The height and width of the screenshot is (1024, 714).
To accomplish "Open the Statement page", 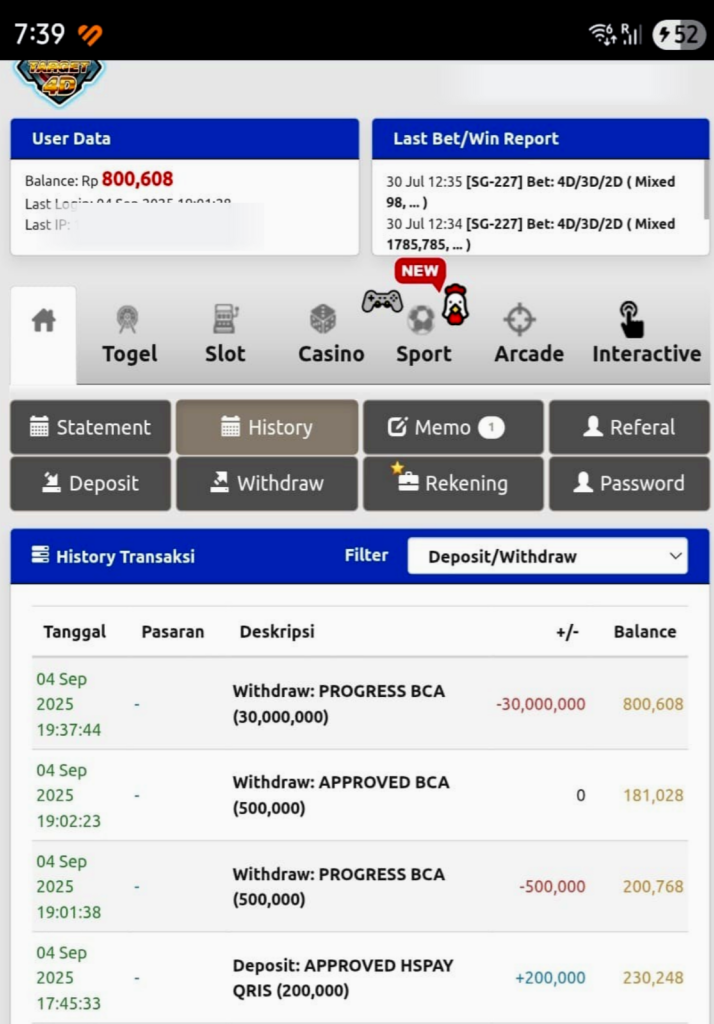I will [90, 428].
